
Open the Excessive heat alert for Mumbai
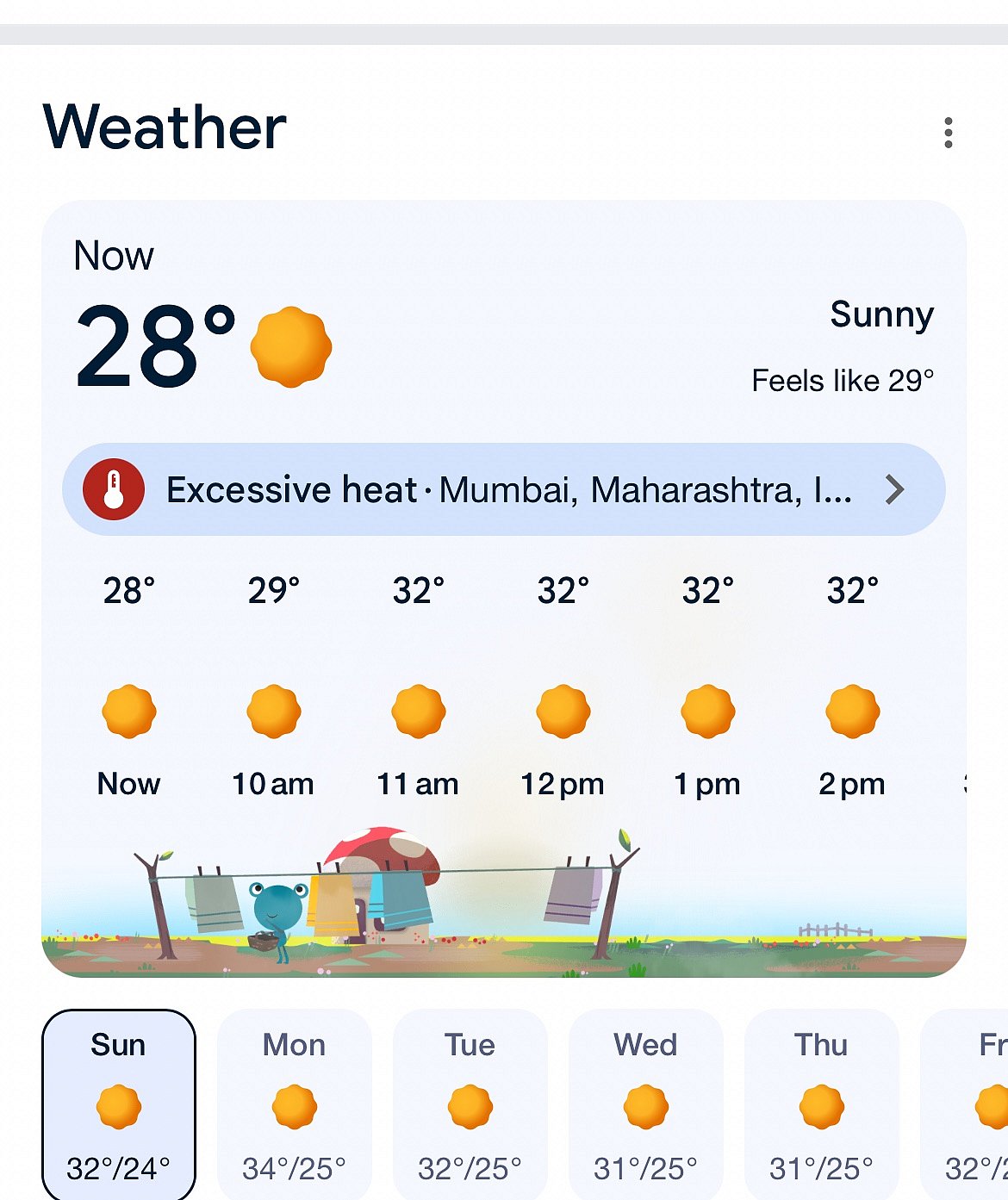(504, 489)
